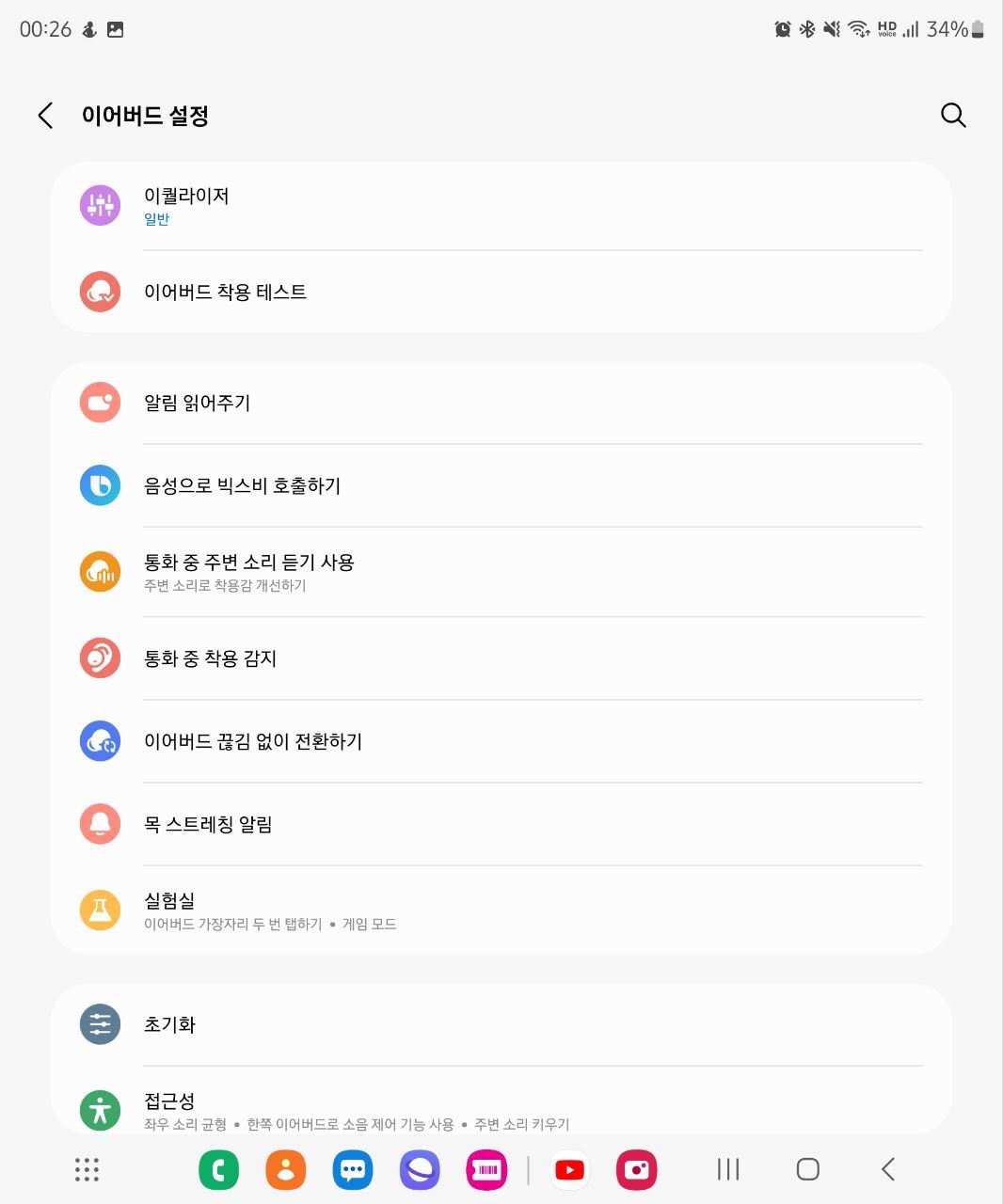The image size is (1003, 1204).
Task: Open 실험실 menu
Action: pos(501,911)
